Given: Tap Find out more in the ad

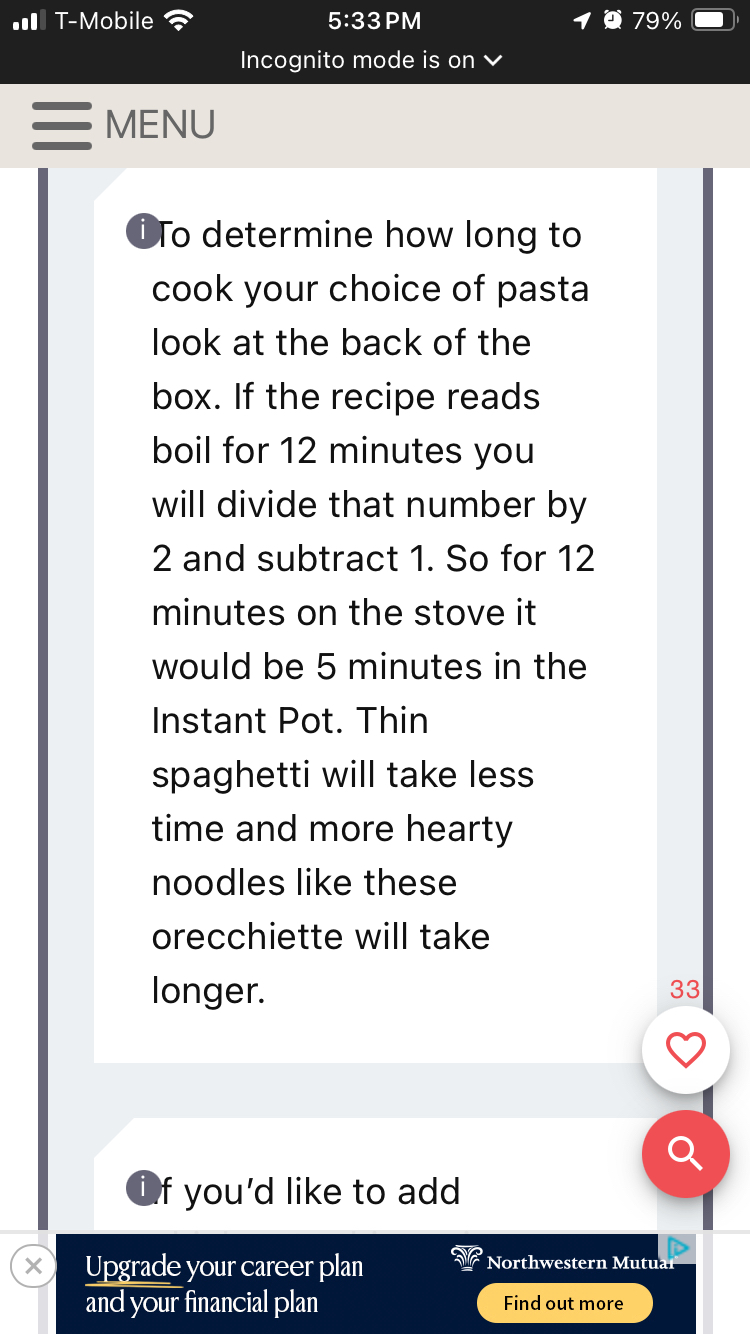Looking at the screenshot, I should [563, 1303].
